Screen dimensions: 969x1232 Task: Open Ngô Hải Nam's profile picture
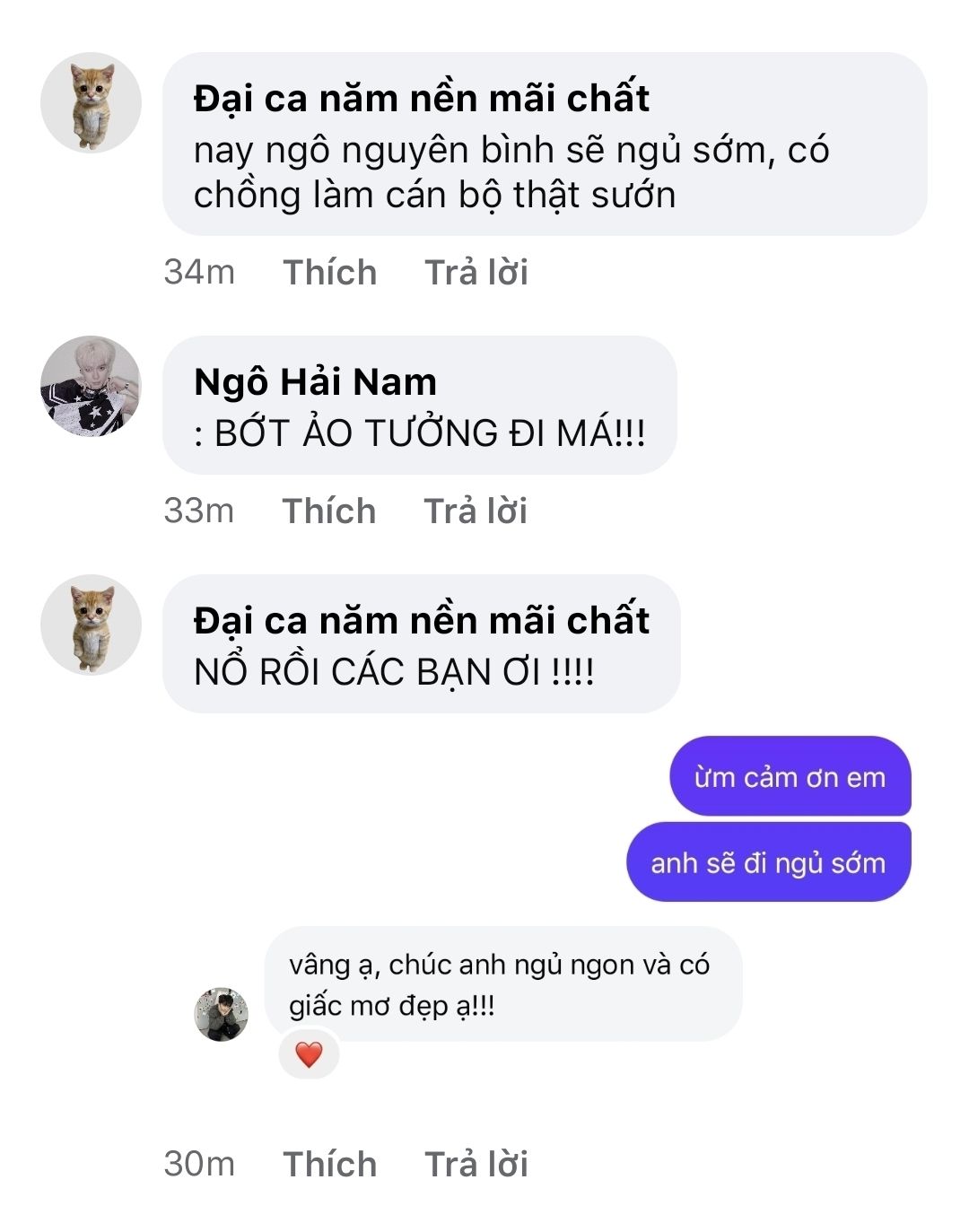pyautogui.click(x=91, y=387)
